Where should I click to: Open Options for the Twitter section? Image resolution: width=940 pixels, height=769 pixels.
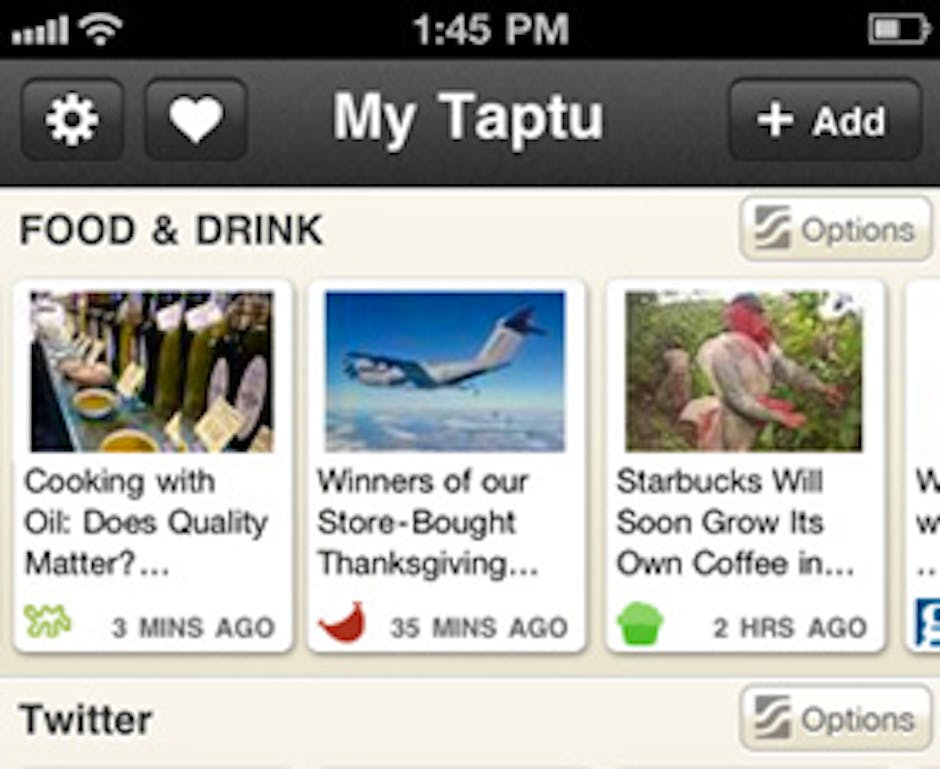click(835, 718)
